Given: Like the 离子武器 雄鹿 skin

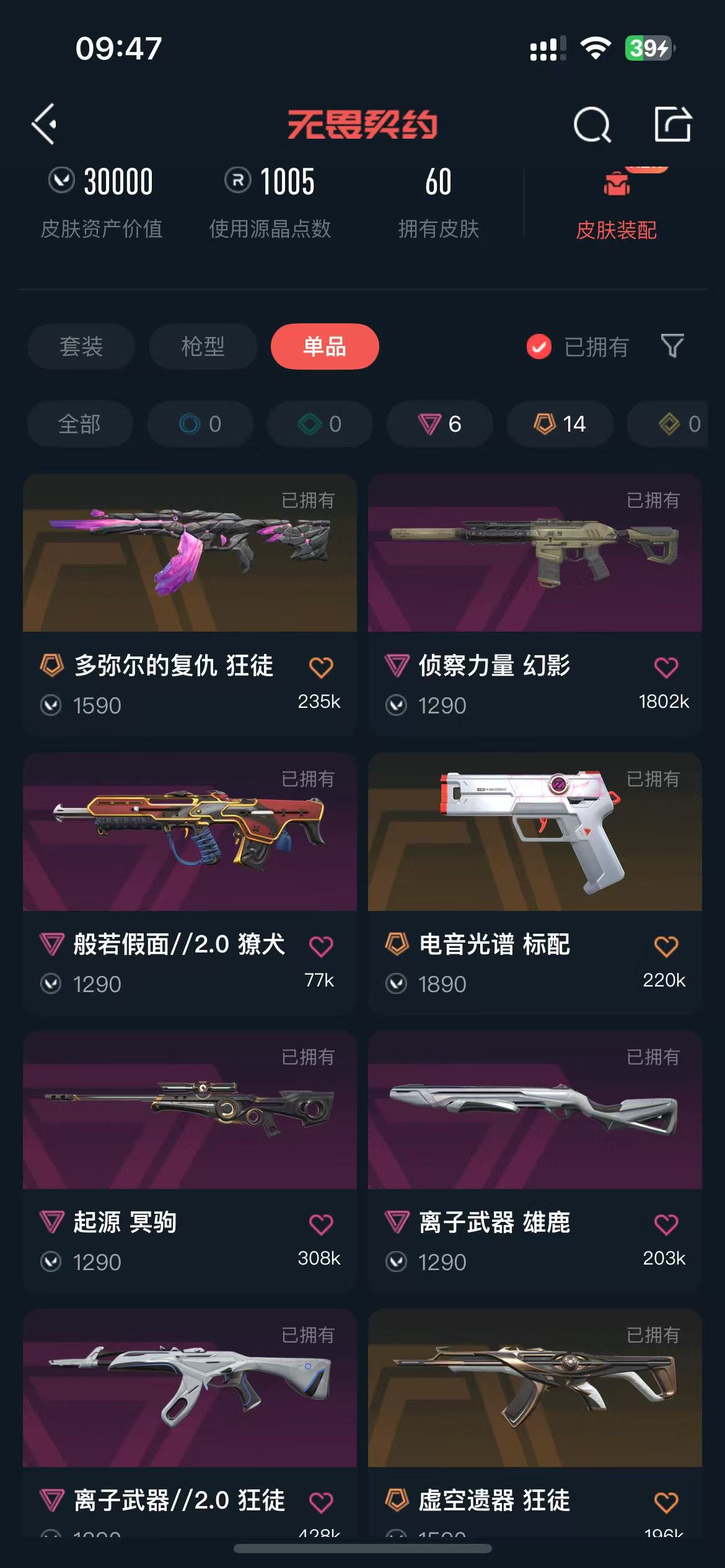Looking at the screenshot, I should pos(666,1224).
